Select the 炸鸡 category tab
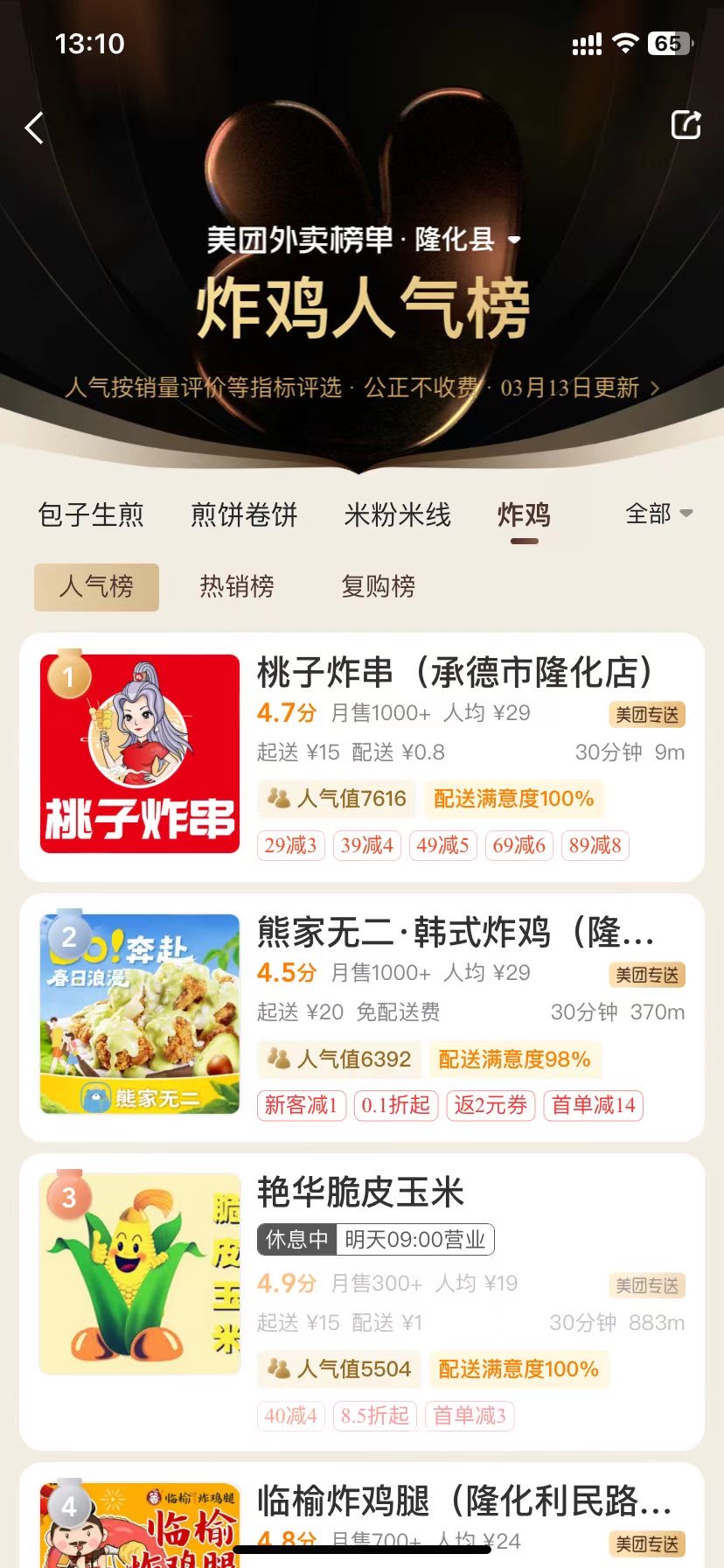 coord(524,514)
